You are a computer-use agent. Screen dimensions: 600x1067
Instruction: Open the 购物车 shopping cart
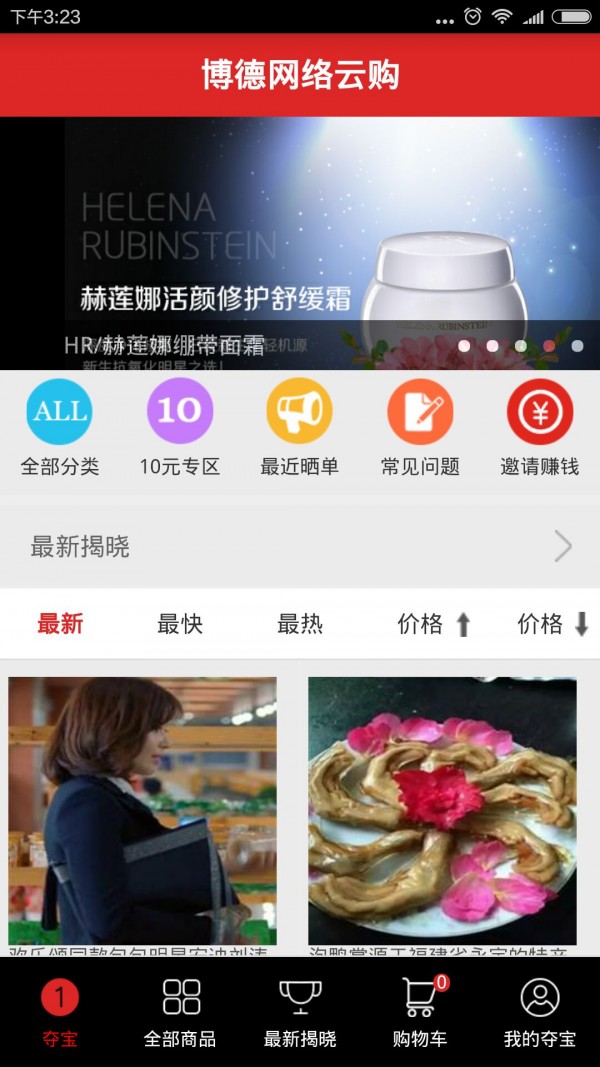tap(420, 1012)
